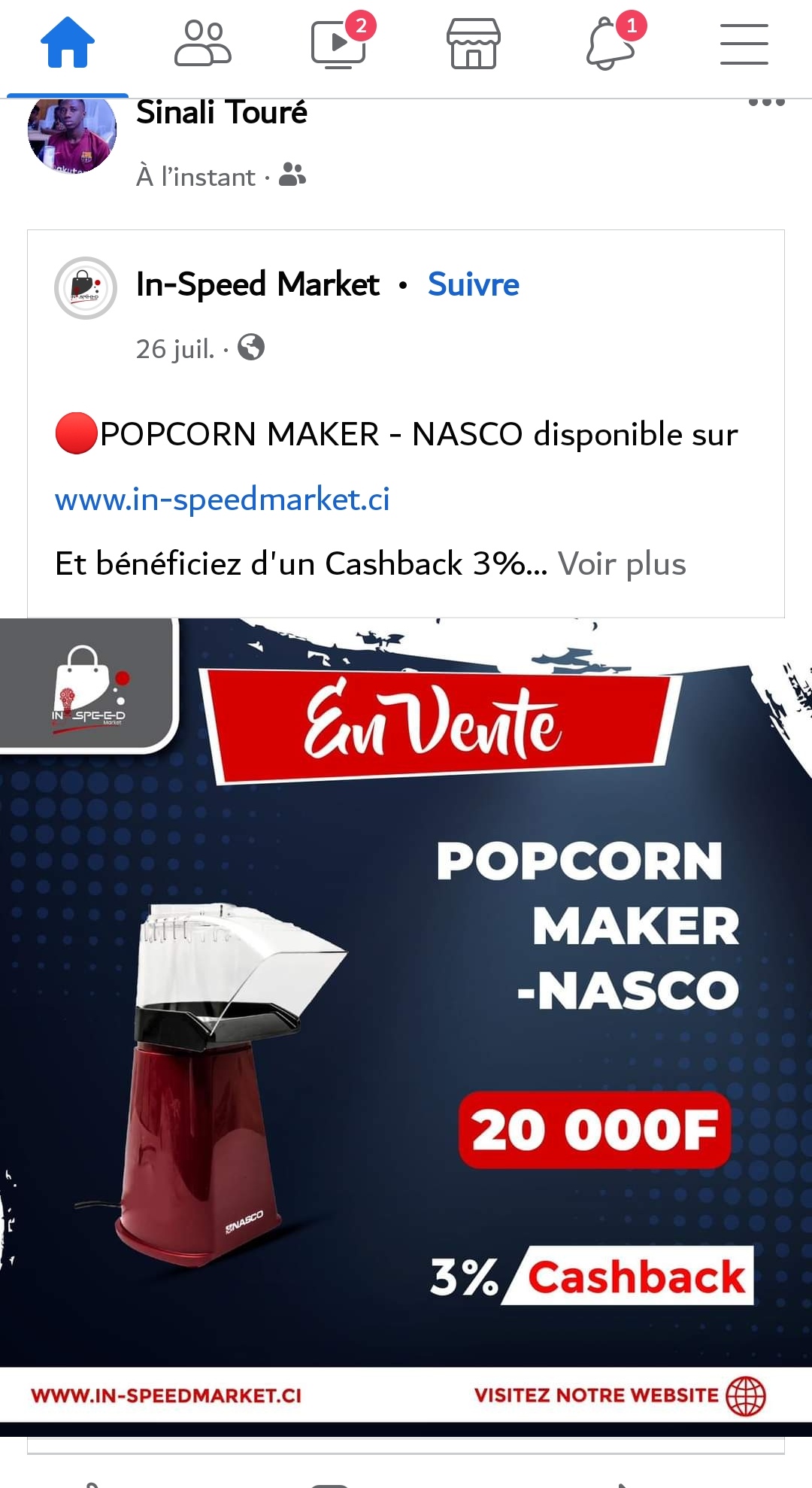Open the Marketplace tab
The height and width of the screenshot is (1488, 812).
(x=474, y=44)
